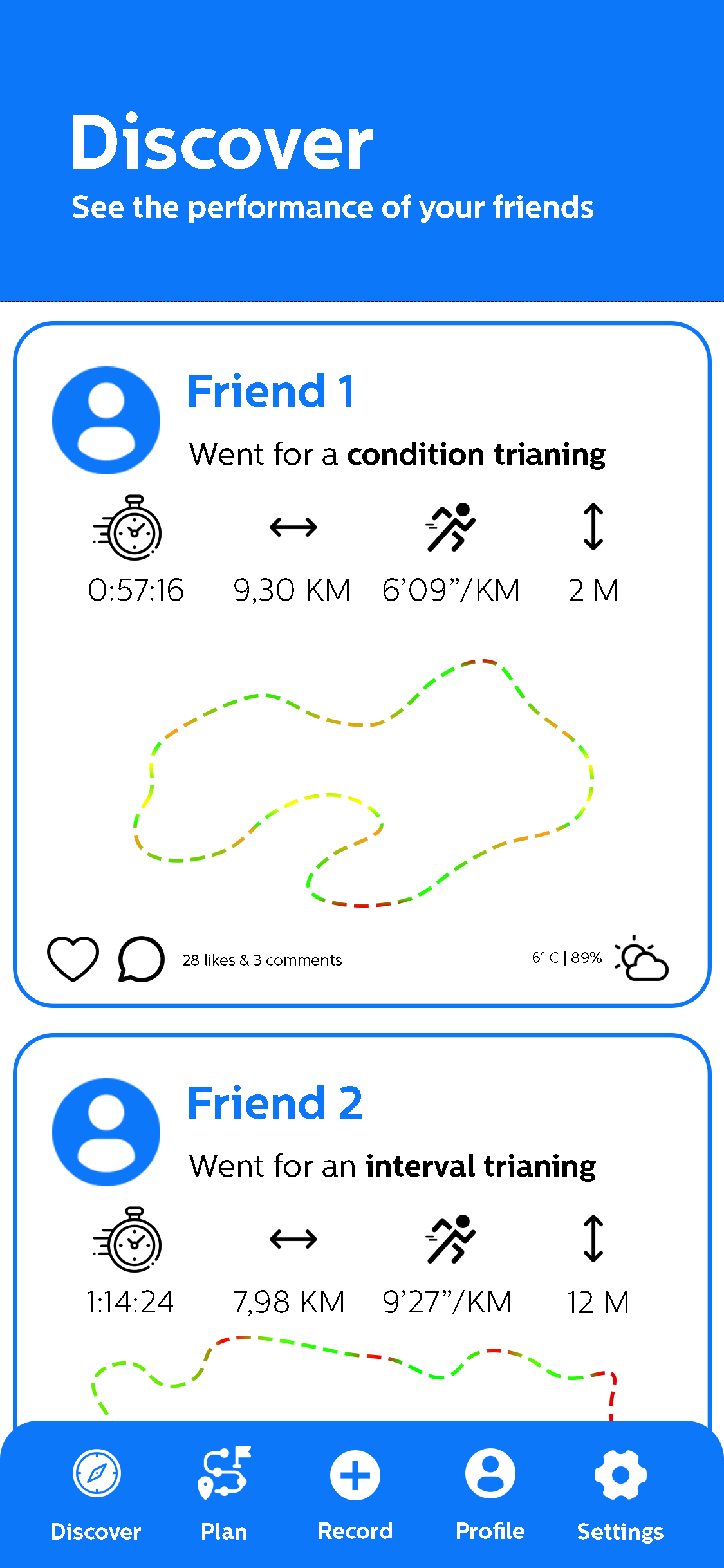Open Friend 2's profile picture
Screen dimensions: 724x1568
click(106, 1132)
